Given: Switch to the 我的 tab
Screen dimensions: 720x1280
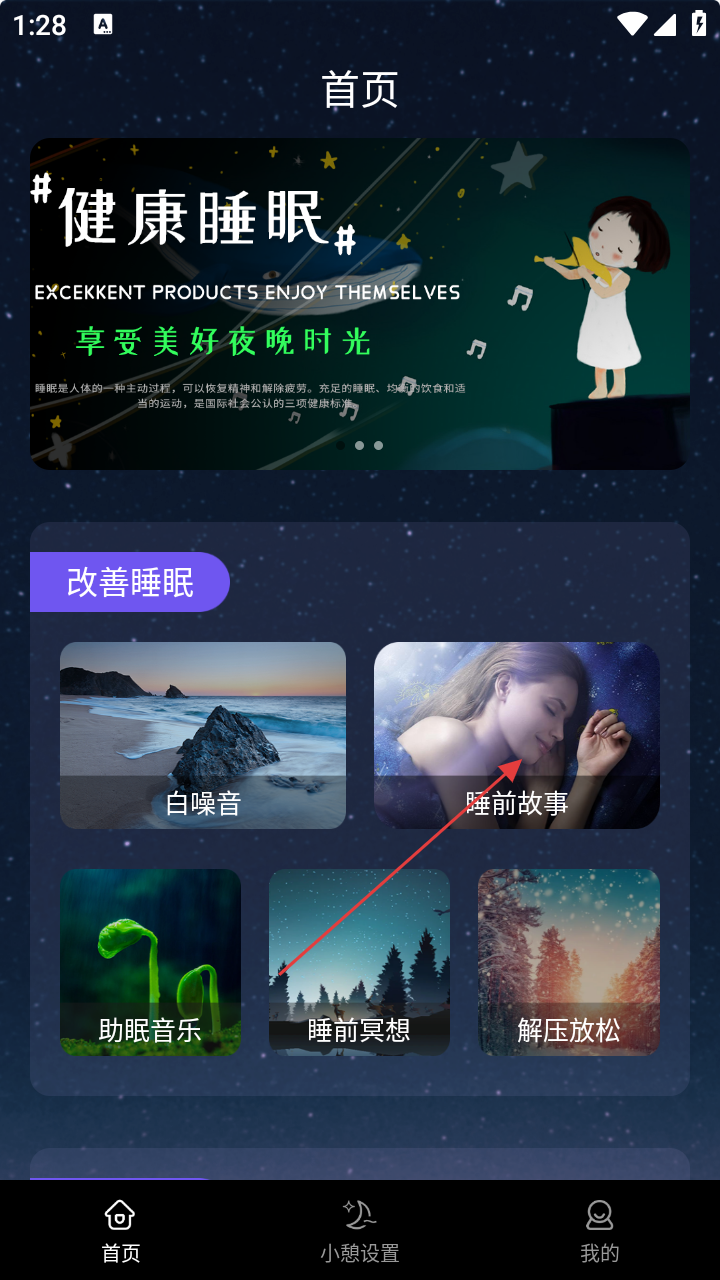Looking at the screenshot, I should 599,1231.
